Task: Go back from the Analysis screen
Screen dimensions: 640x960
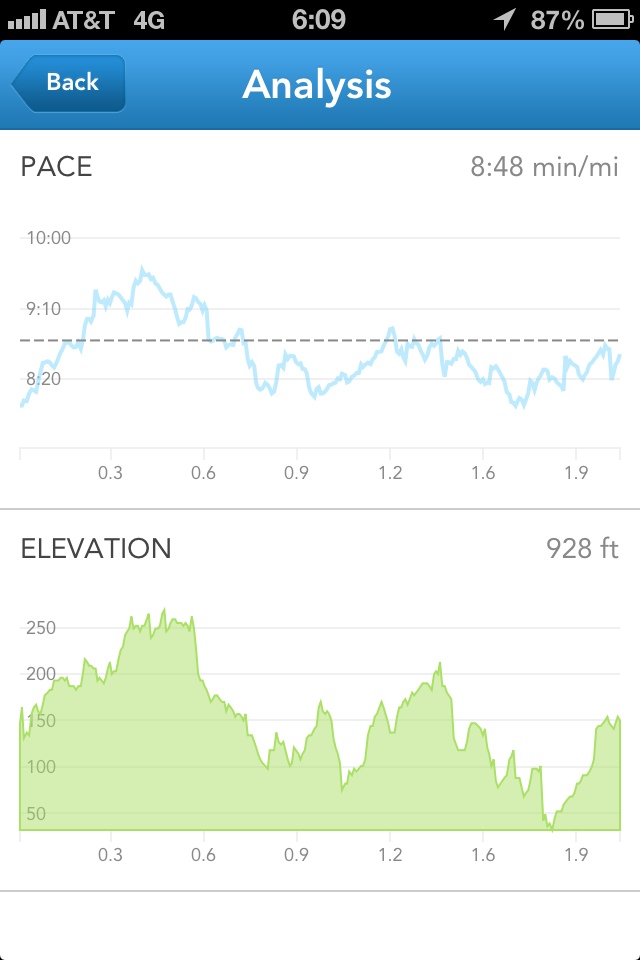Action: (x=69, y=83)
